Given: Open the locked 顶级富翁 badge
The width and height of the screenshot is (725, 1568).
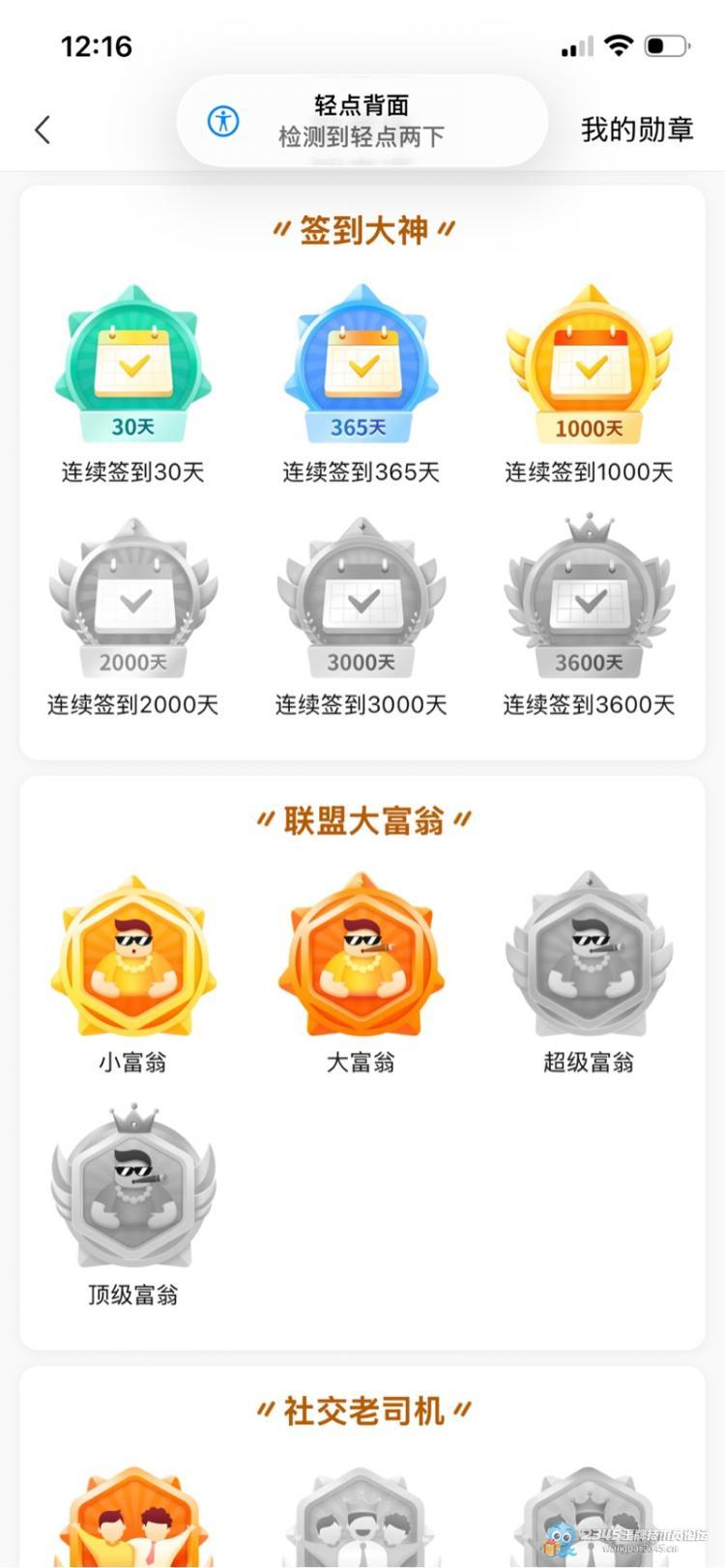Looking at the screenshot, I should click(133, 1188).
